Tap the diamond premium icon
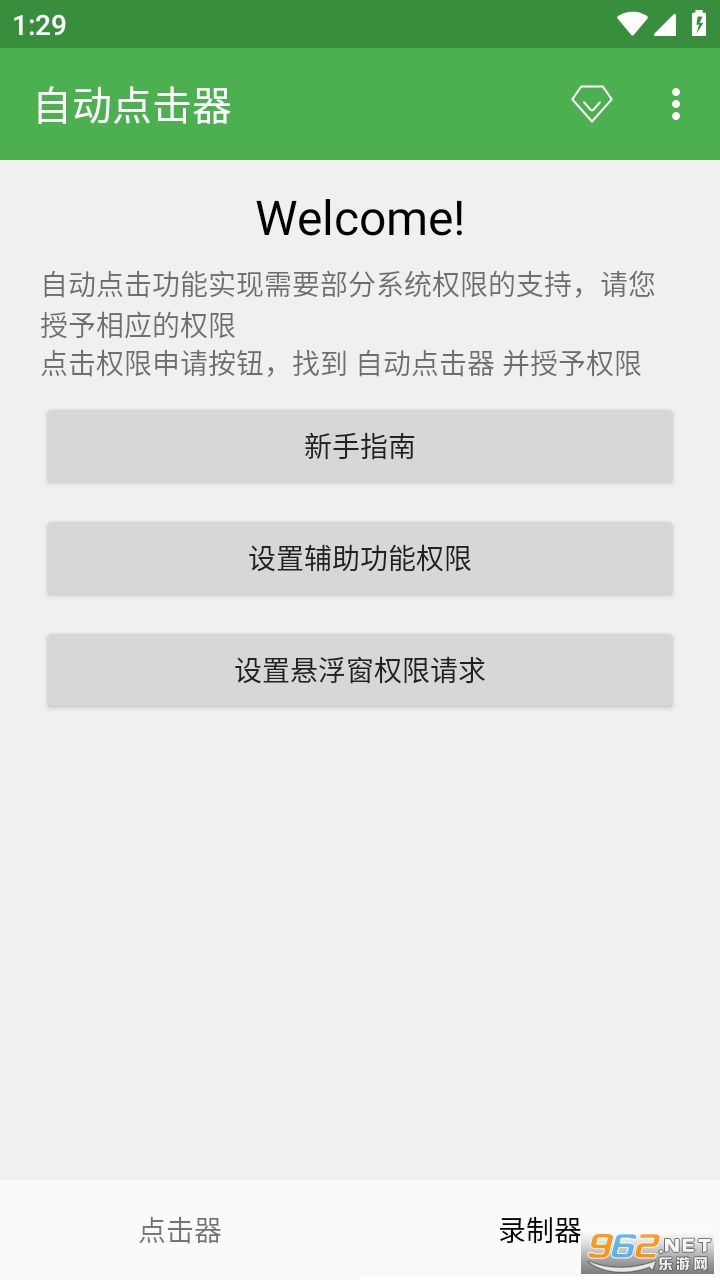Screen dimensions: 720x1280 pyautogui.click(x=591, y=104)
